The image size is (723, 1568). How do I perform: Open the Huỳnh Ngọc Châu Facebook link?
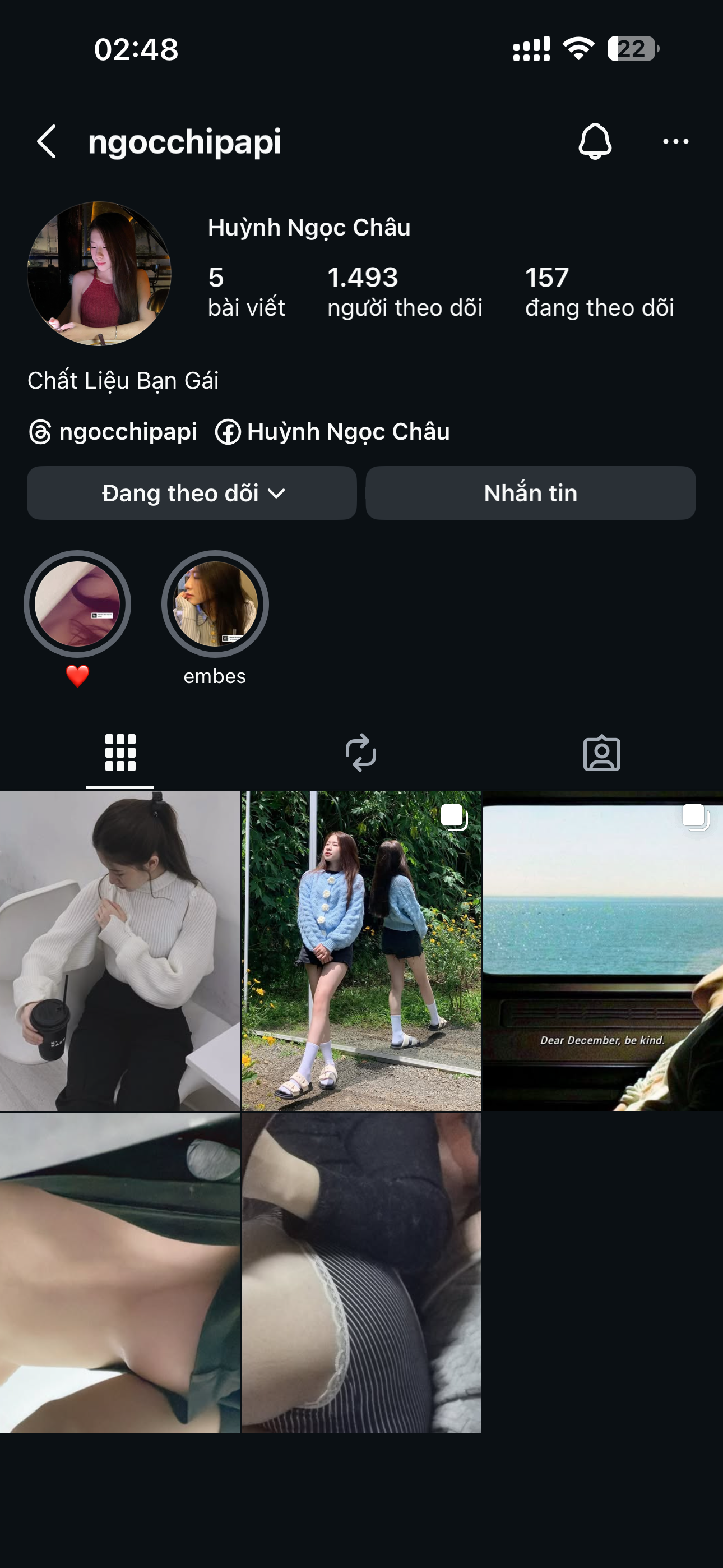(x=333, y=432)
